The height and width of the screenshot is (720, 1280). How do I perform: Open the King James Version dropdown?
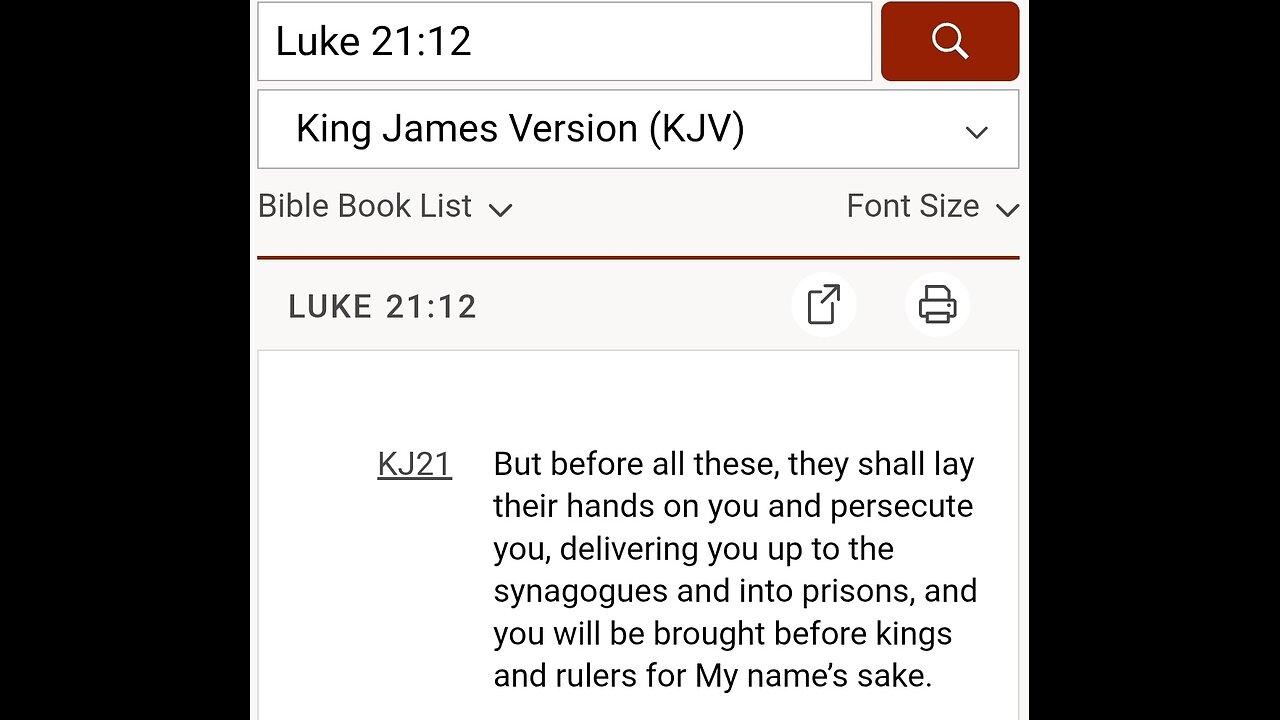(x=638, y=130)
